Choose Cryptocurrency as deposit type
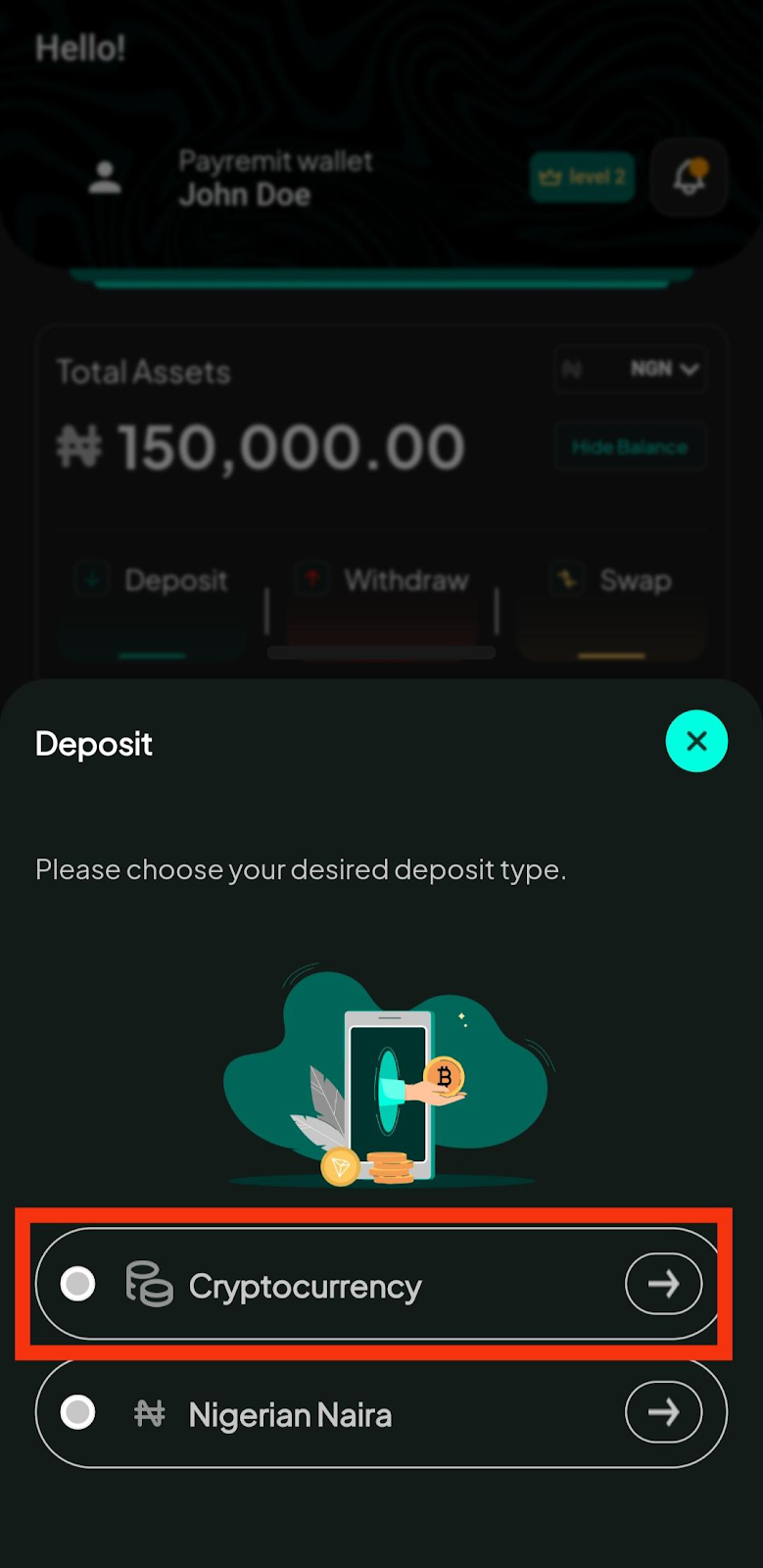Viewport: 763px width, 1568px height. pyautogui.click(x=305, y=1286)
